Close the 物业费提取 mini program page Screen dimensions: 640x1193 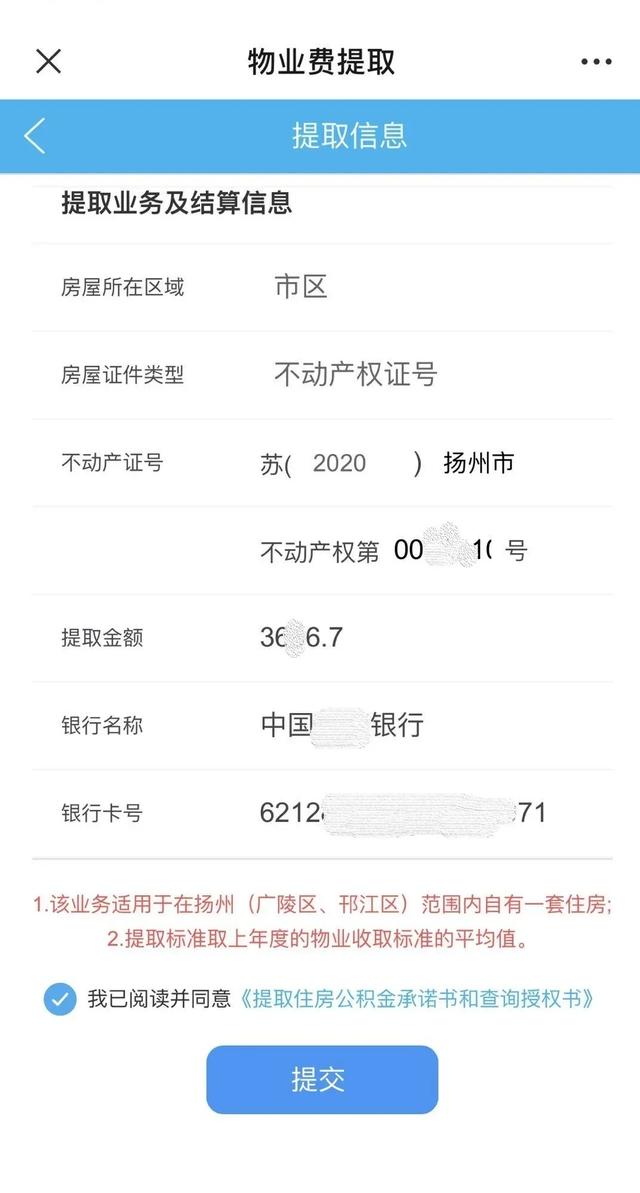point(48,62)
